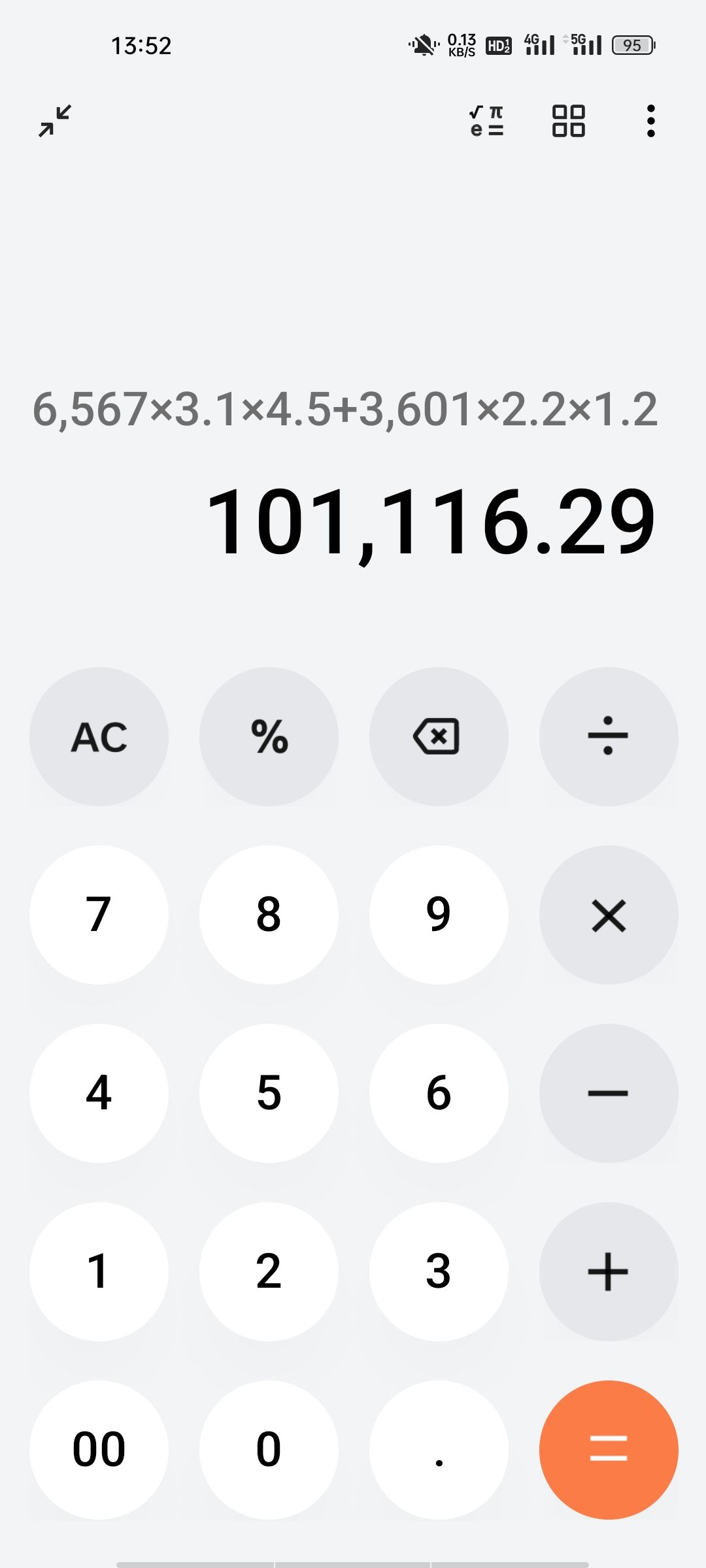Shrink calculator to a floating window
706x1568 pixels.
tap(55, 121)
